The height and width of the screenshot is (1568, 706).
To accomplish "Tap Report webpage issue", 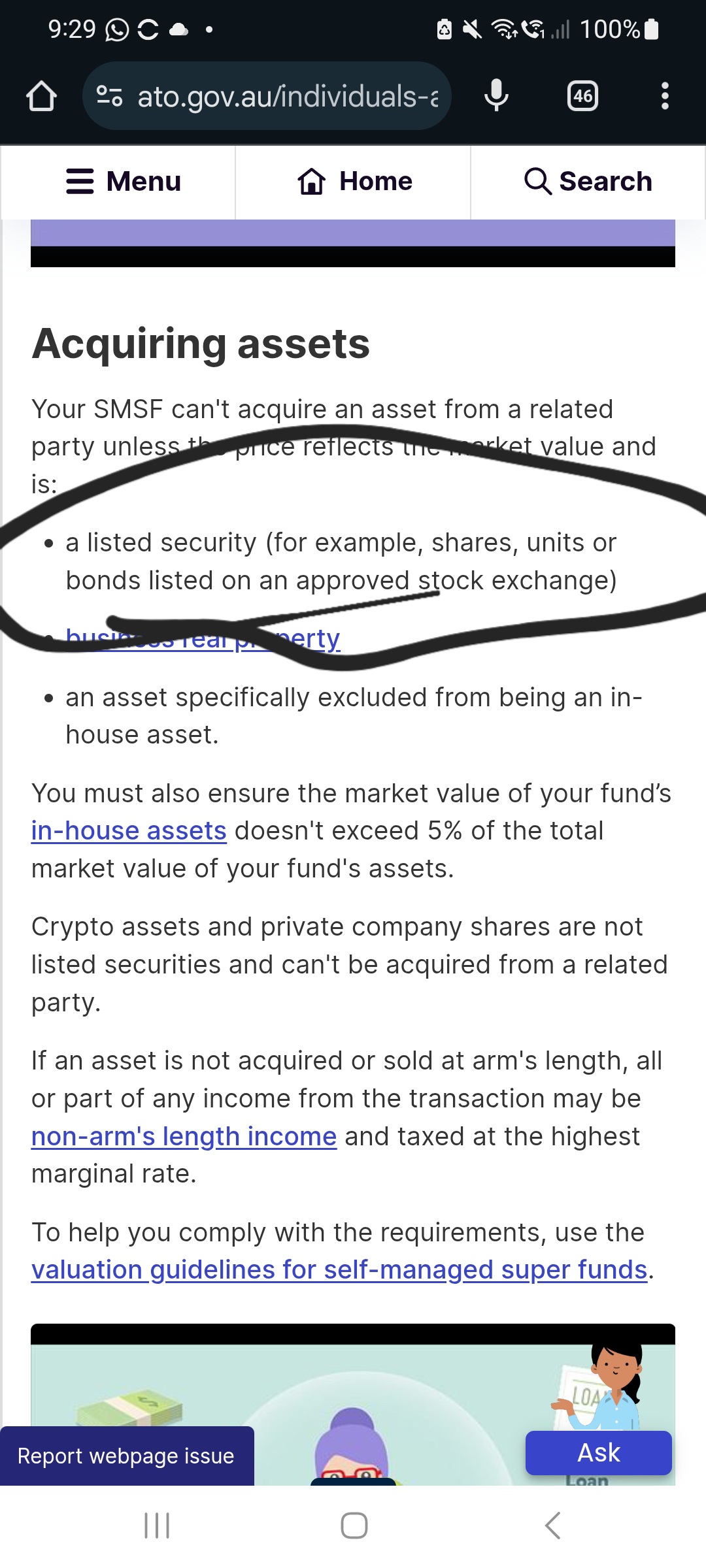I will [x=126, y=1456].
